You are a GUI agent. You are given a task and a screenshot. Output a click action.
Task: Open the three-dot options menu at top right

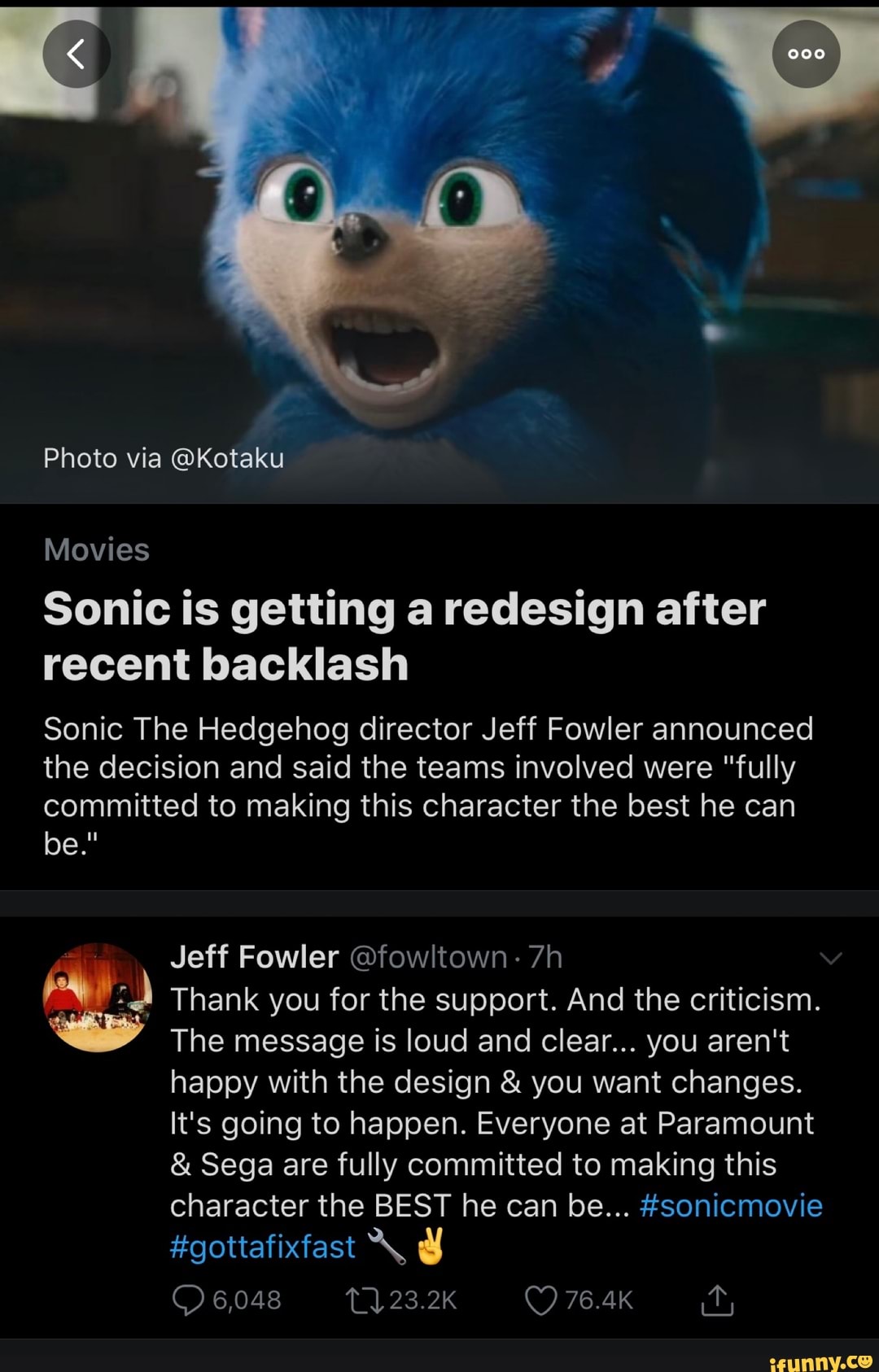806,53
